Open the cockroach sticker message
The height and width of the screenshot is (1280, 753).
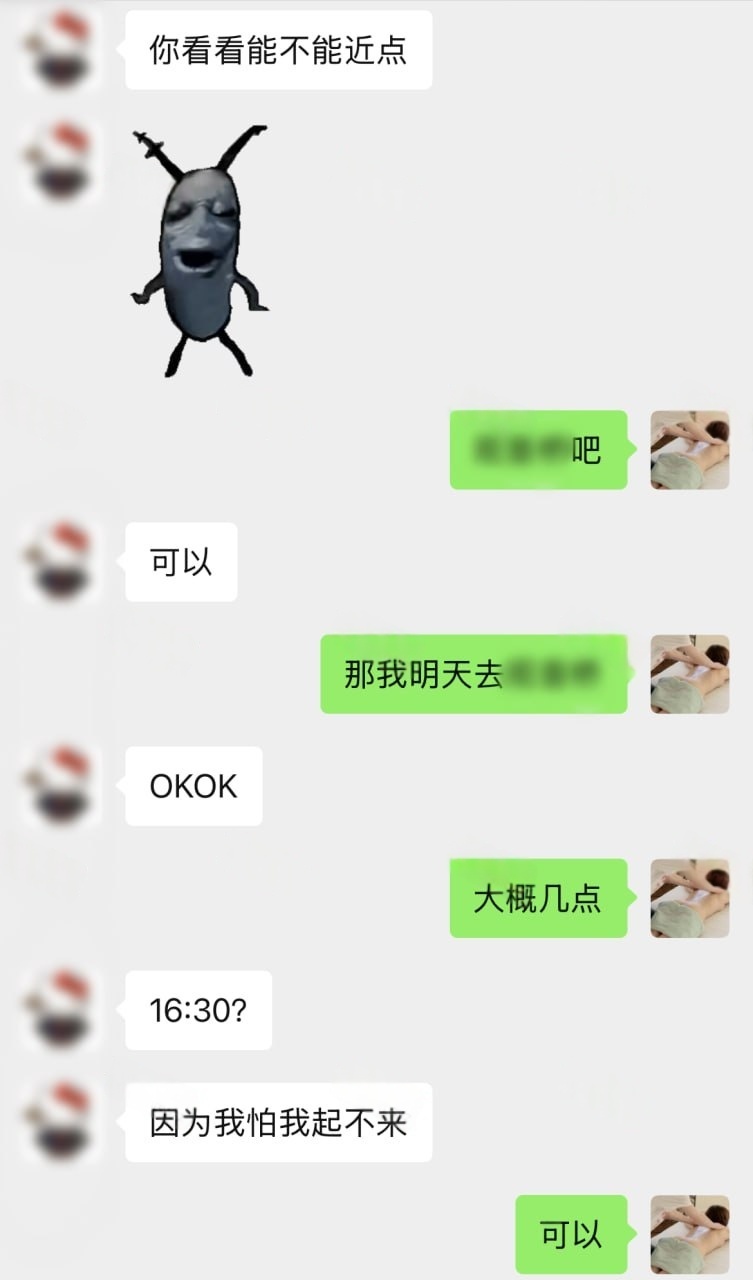pyautogui.click(x=199, y=250)
